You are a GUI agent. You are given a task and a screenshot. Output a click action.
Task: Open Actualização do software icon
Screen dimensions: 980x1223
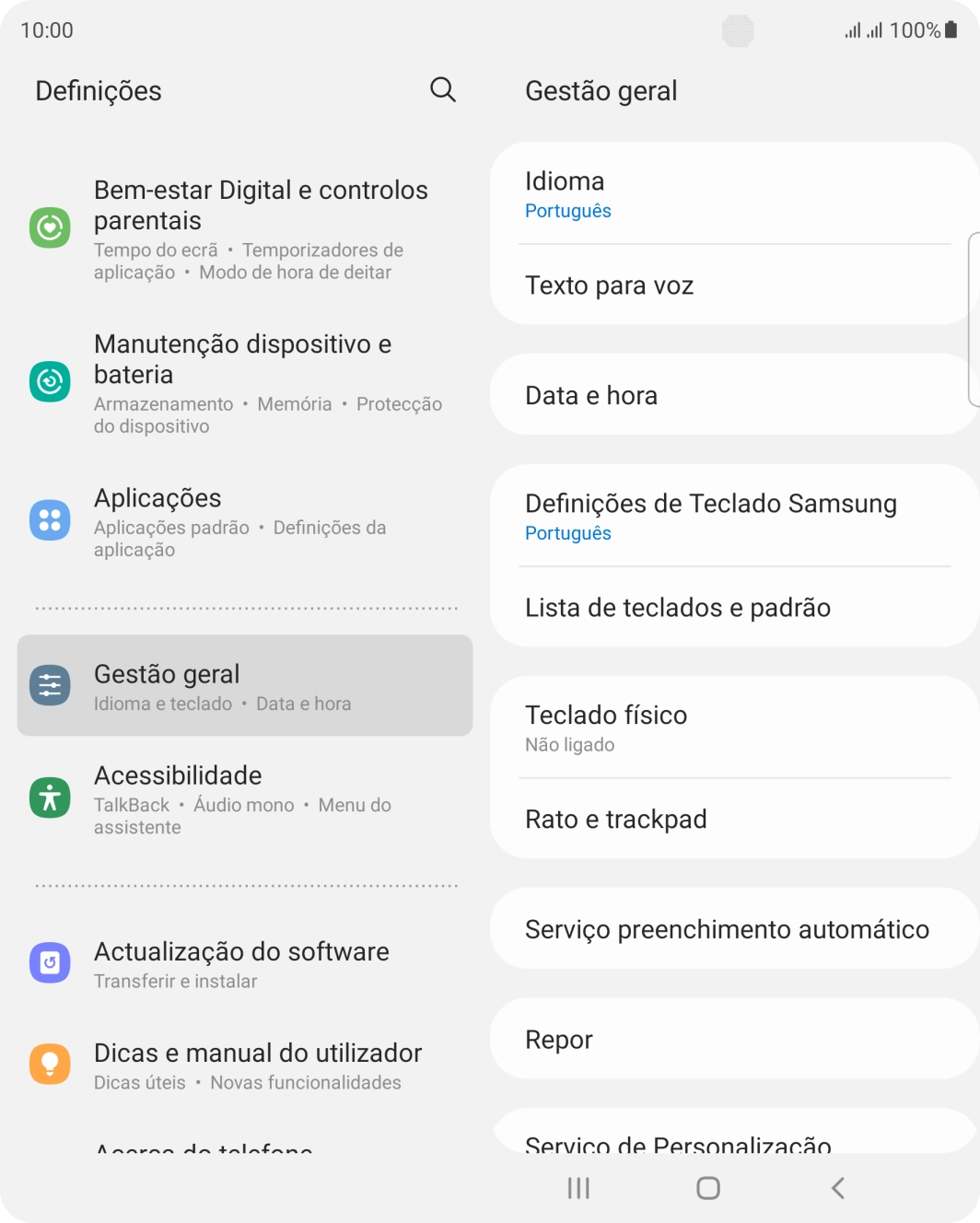51,962
